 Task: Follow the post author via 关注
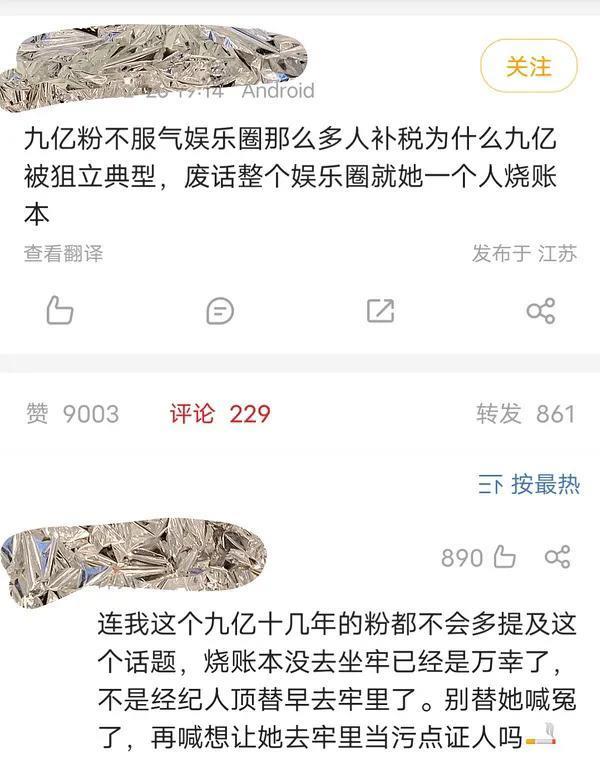click(529, 67)
